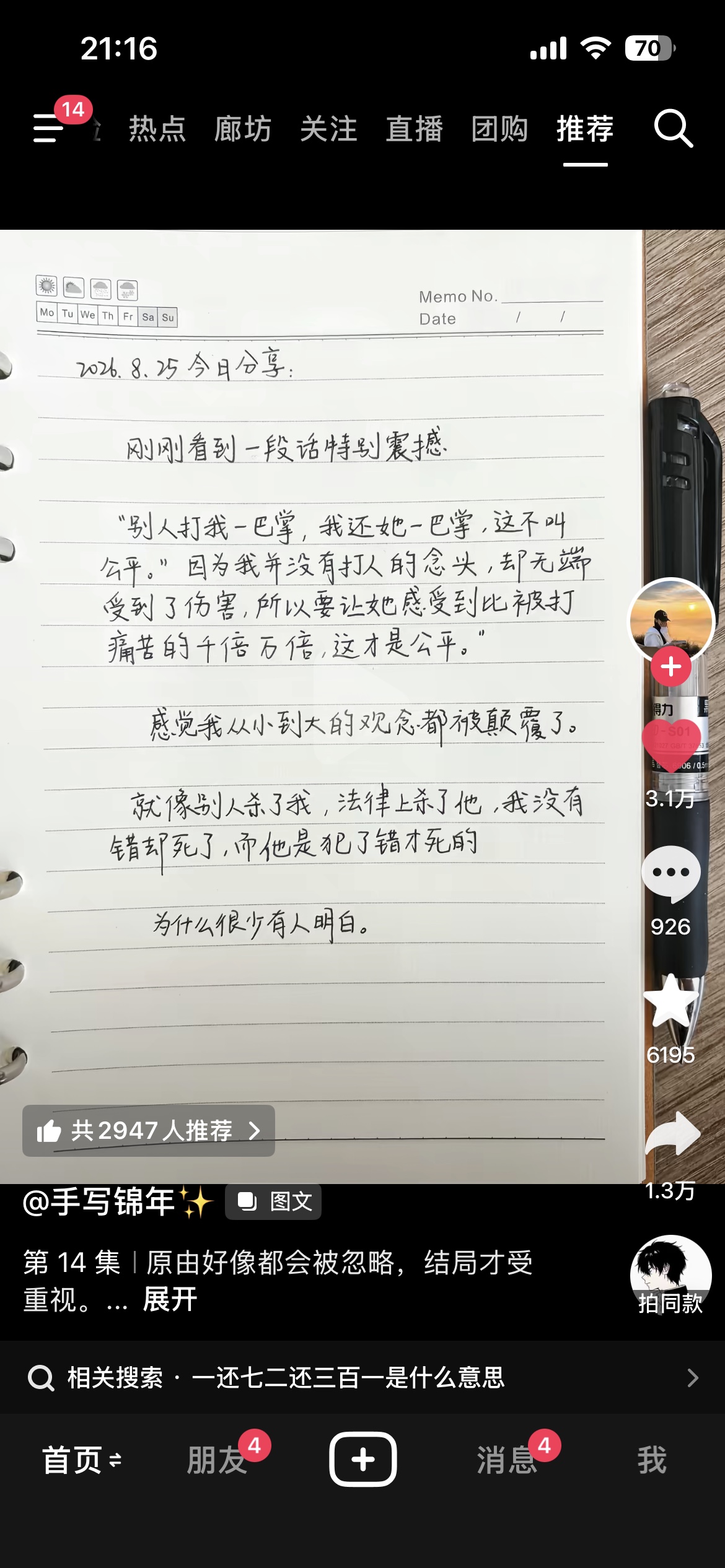Image resolution: width=725 pixels, height=1568 pixels.
Task: Switch to the 关注 tab
Action: coord(328,129)
